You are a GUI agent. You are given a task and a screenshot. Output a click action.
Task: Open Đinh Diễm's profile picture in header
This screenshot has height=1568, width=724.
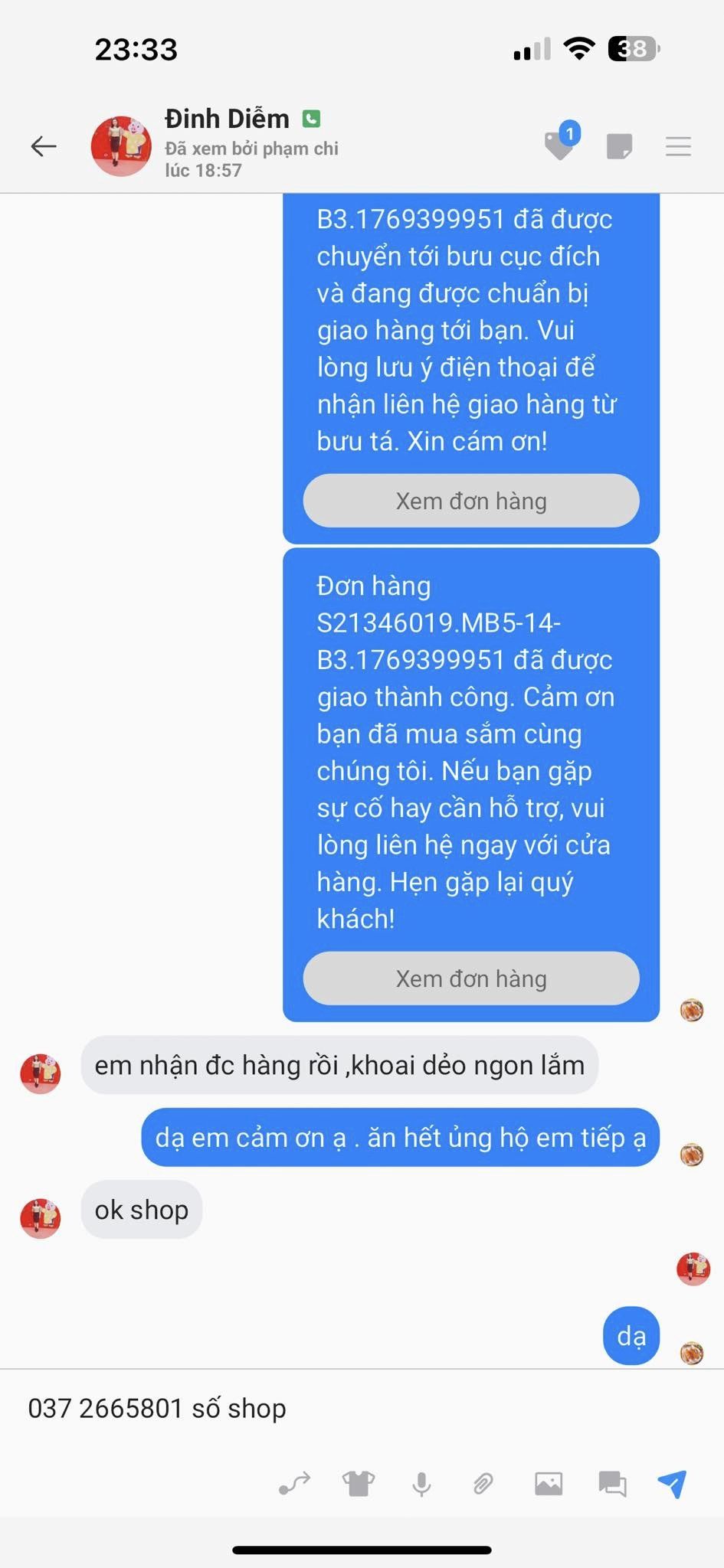coord(121,145)
